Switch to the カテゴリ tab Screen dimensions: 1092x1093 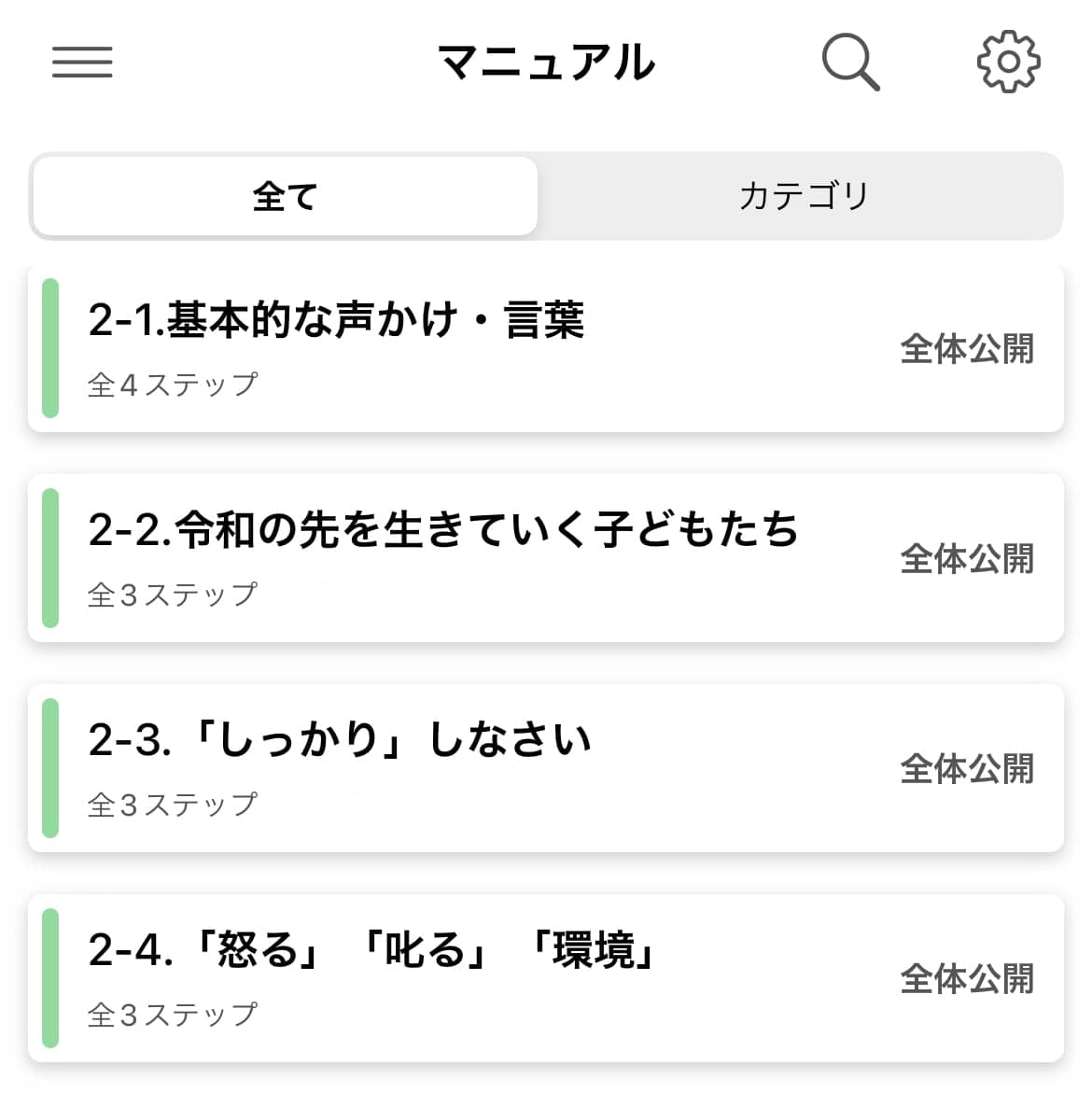click(x=803, y=197)
